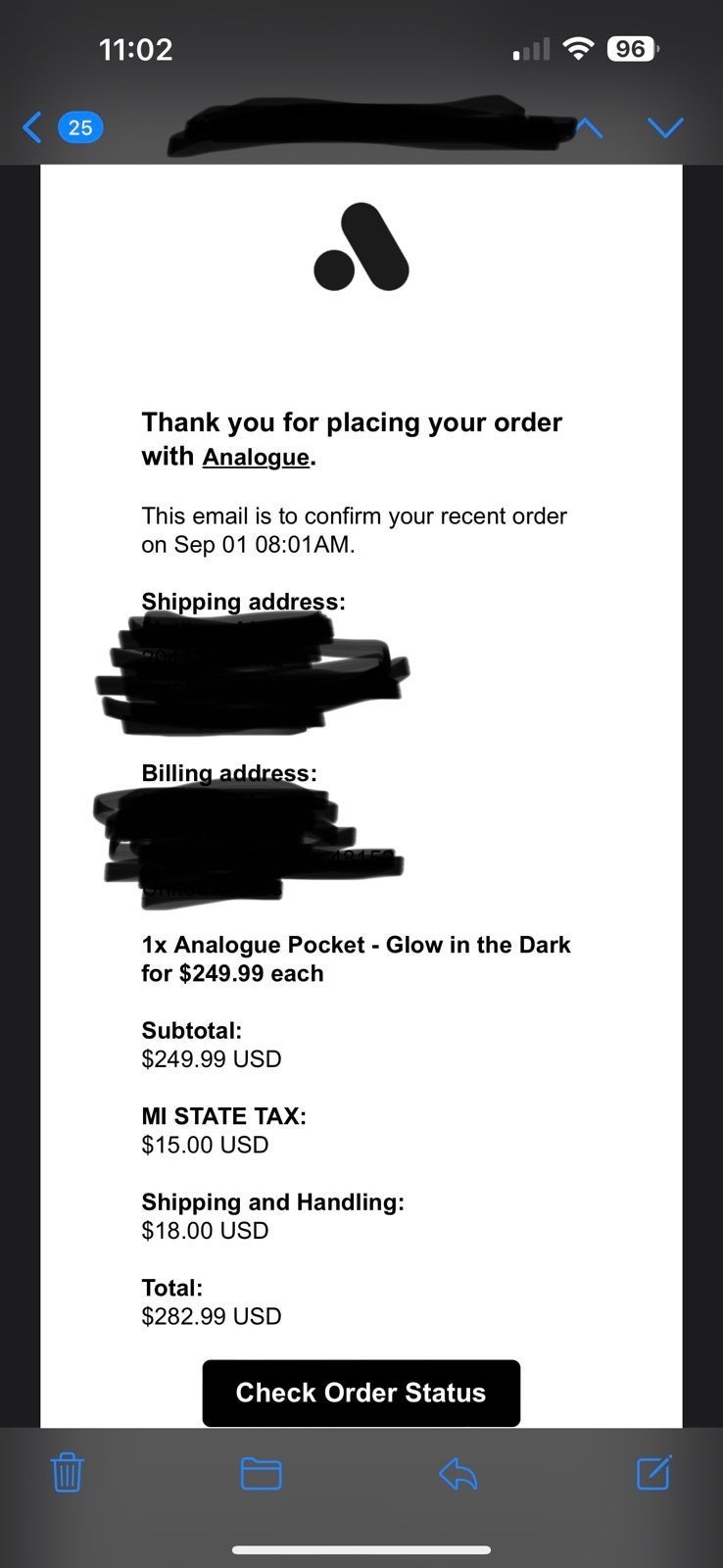Move this email to a folder

(x=262, y=1473)
